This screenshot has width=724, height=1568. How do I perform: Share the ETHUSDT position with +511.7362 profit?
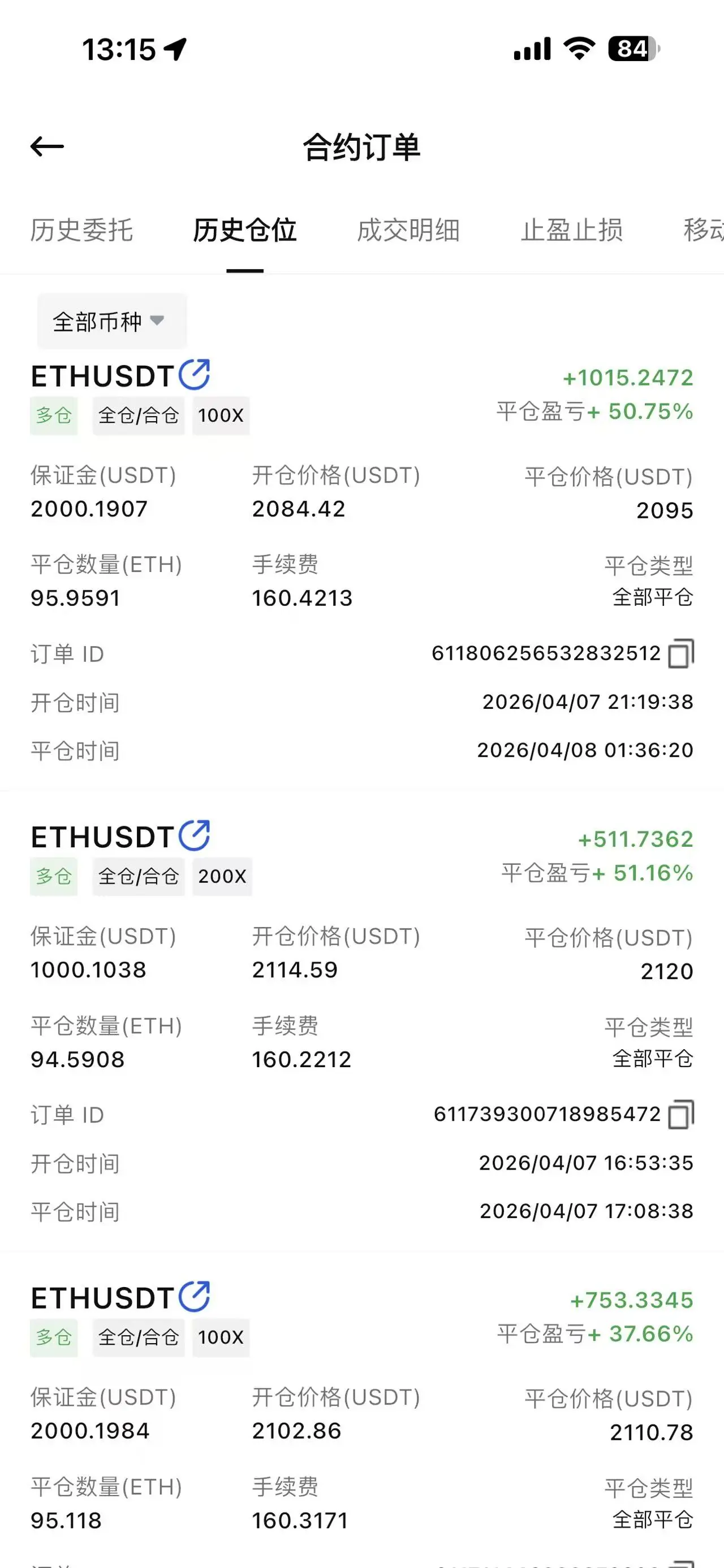195,836
